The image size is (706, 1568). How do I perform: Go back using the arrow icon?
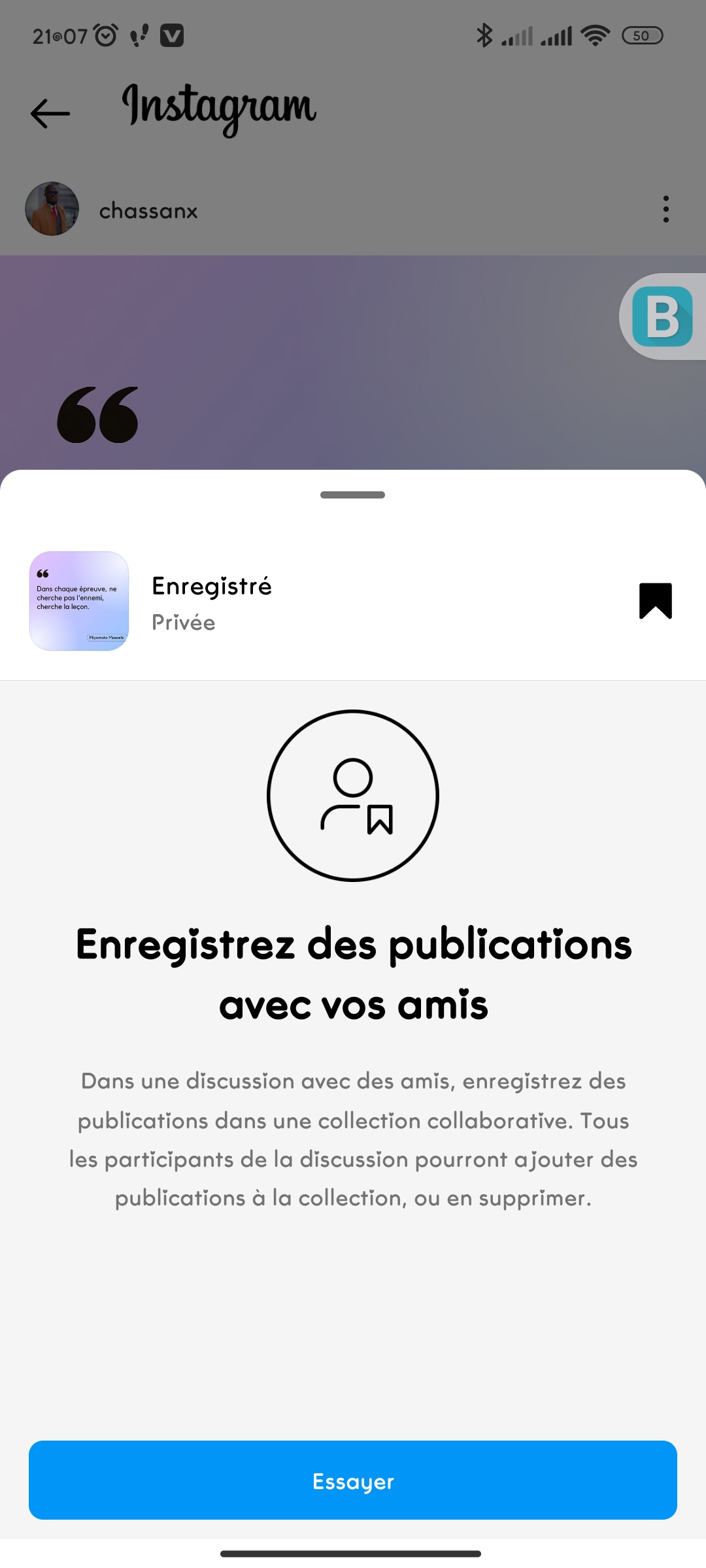tap(50, 113)
